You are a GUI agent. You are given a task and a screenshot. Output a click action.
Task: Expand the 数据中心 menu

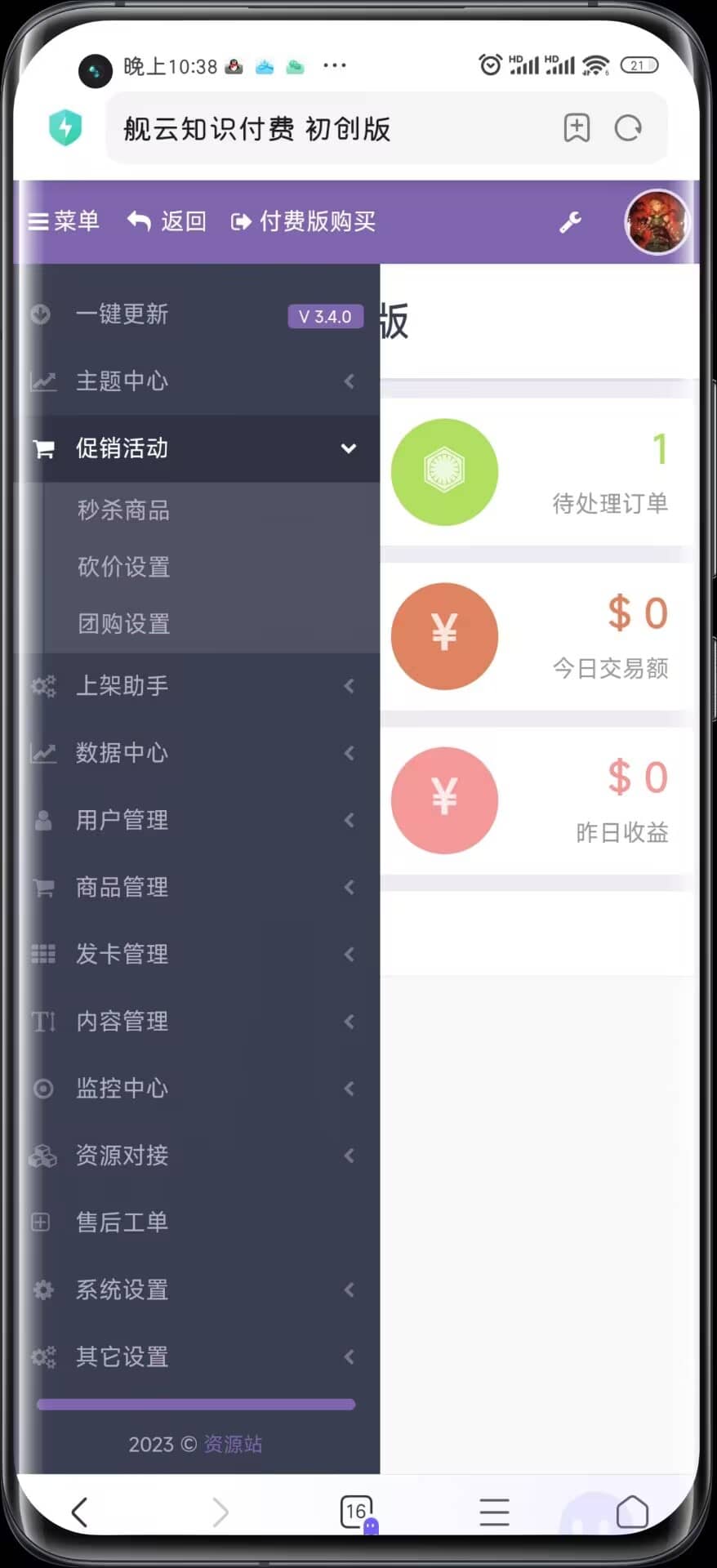pyautogui.click(x=122, y=753)
